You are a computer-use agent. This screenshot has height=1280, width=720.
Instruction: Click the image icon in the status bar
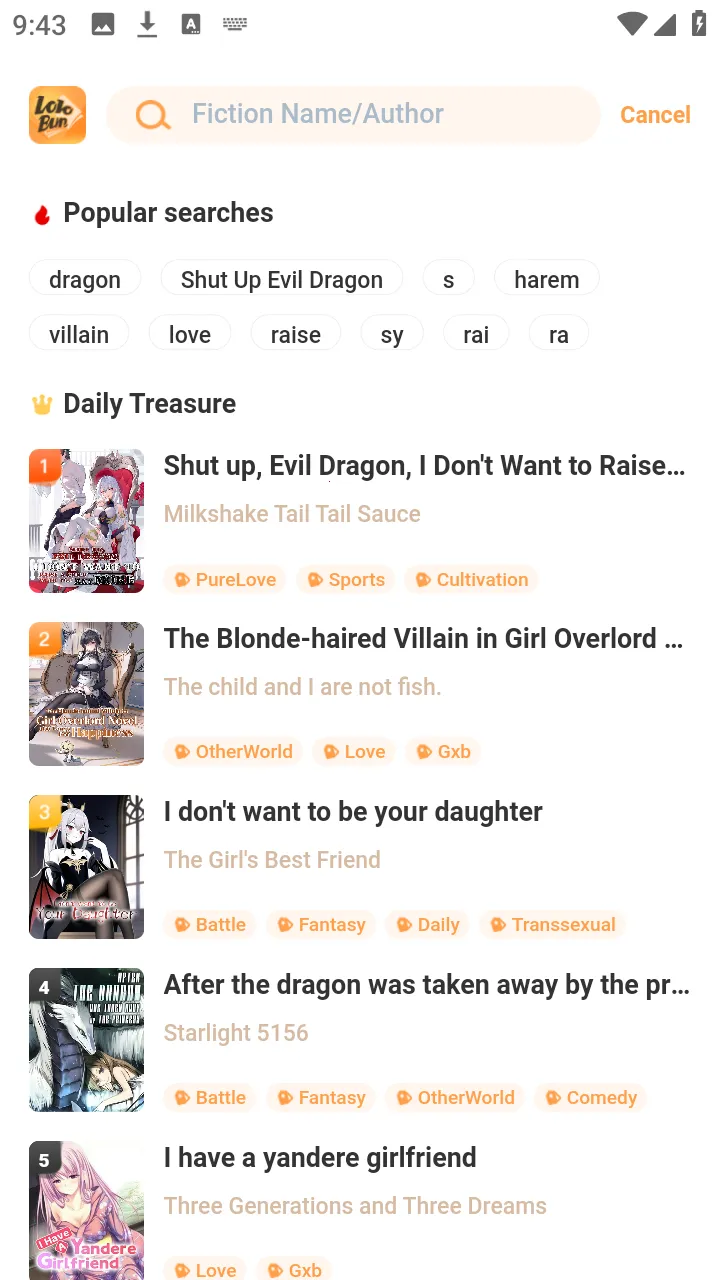pyautogui.click(x=102, y=24)
